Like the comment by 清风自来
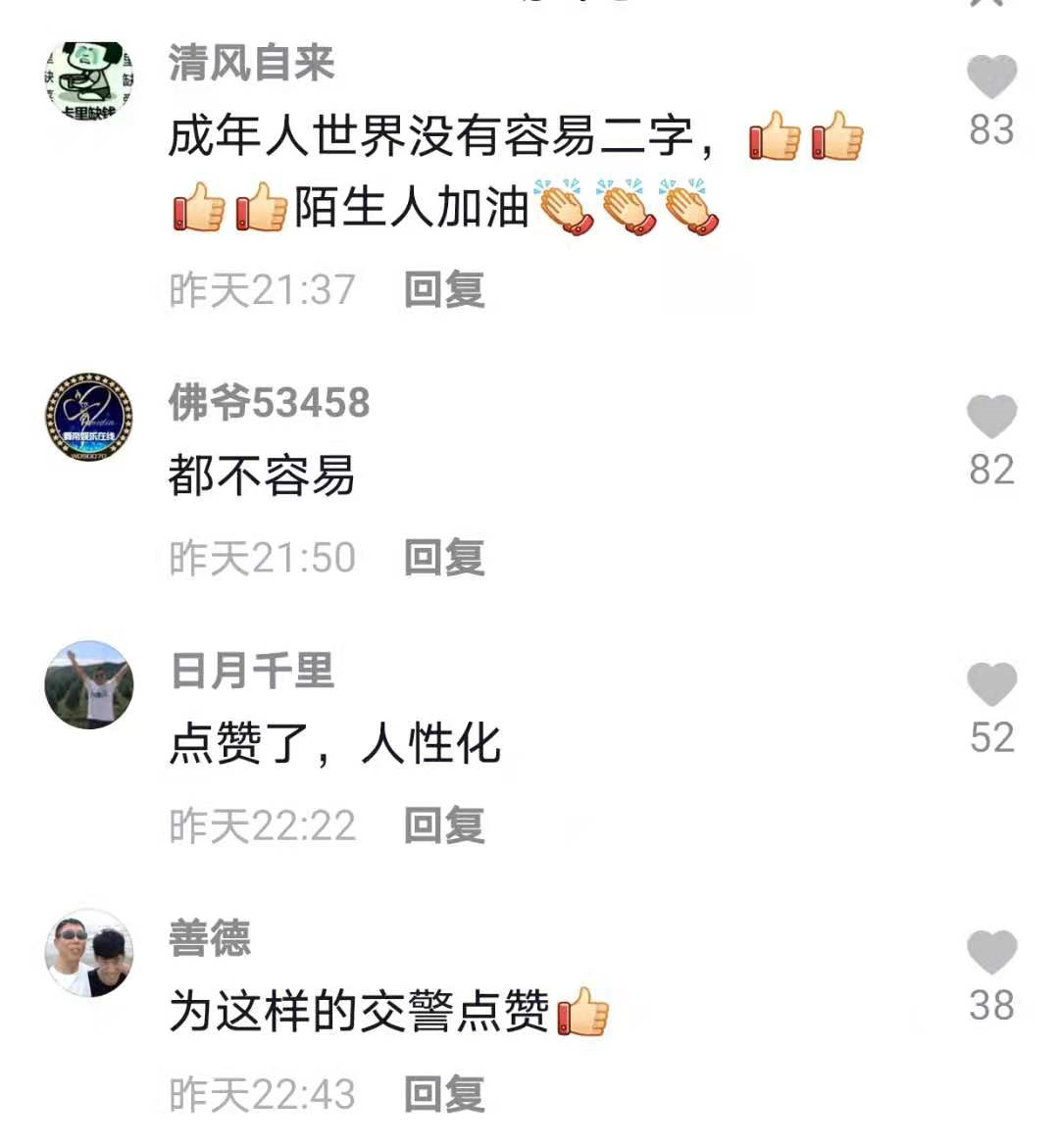The height and width of the screenshot is (1148, 1059). tap(991, 76)
